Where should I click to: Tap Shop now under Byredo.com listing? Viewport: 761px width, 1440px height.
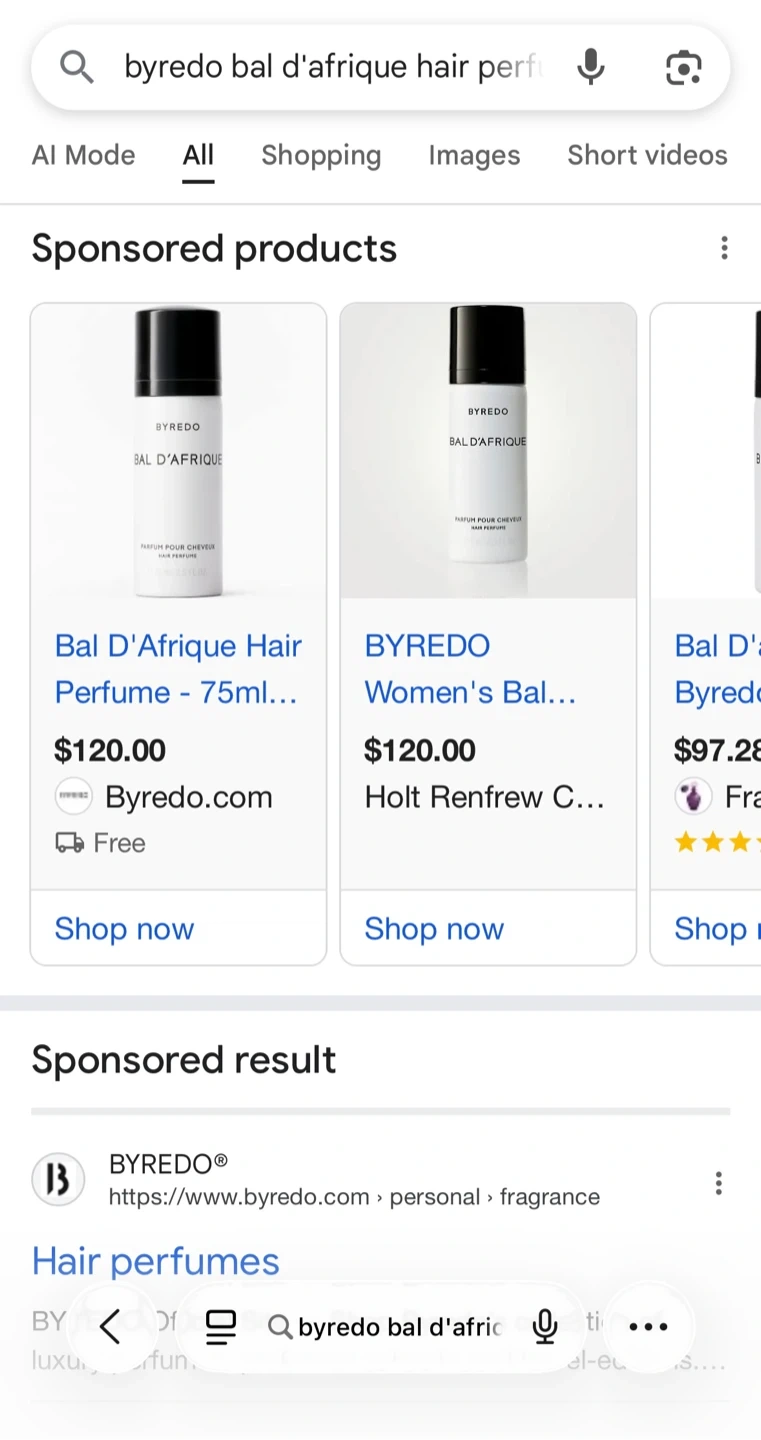pyautogui.click(x=124, y=929)
